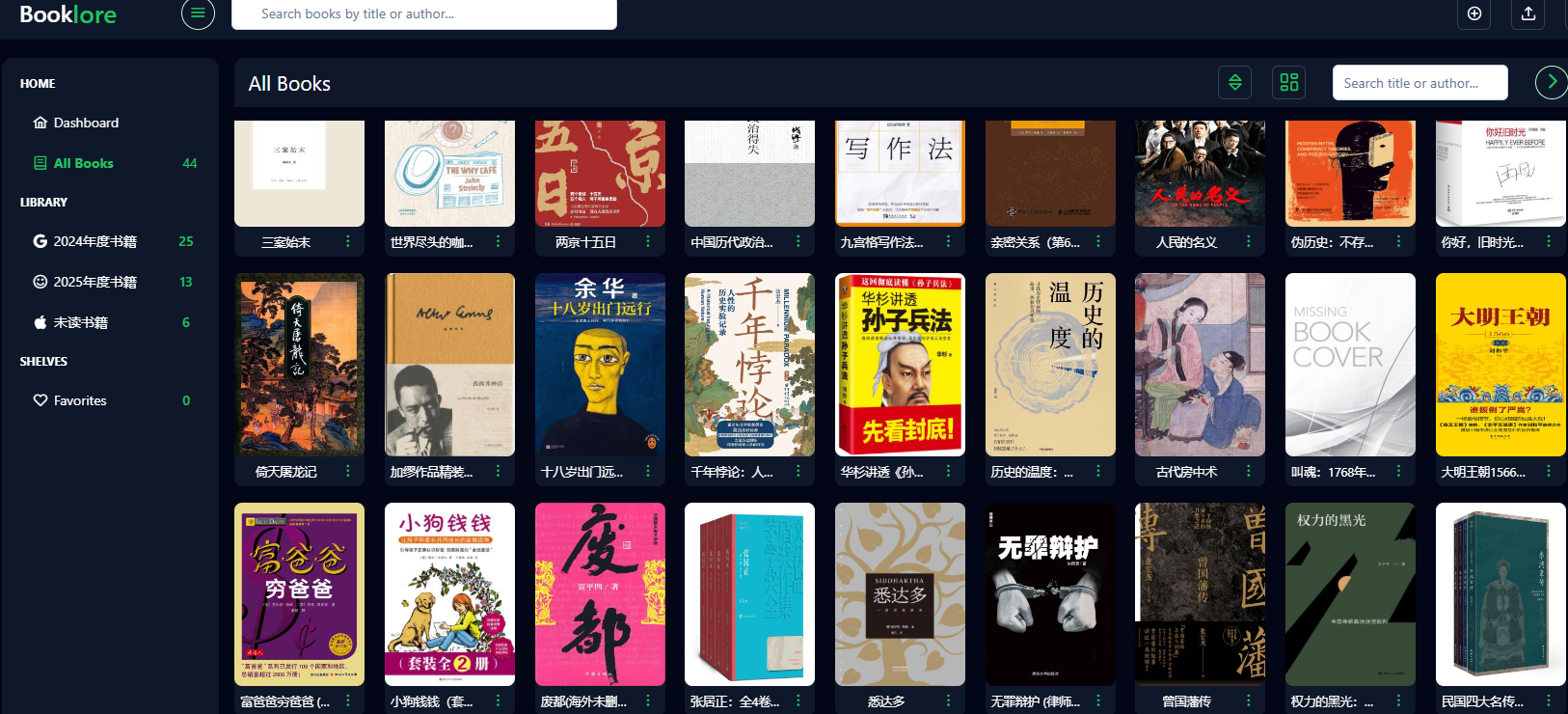Open the 2024年度书籍 library

(95, 241)
